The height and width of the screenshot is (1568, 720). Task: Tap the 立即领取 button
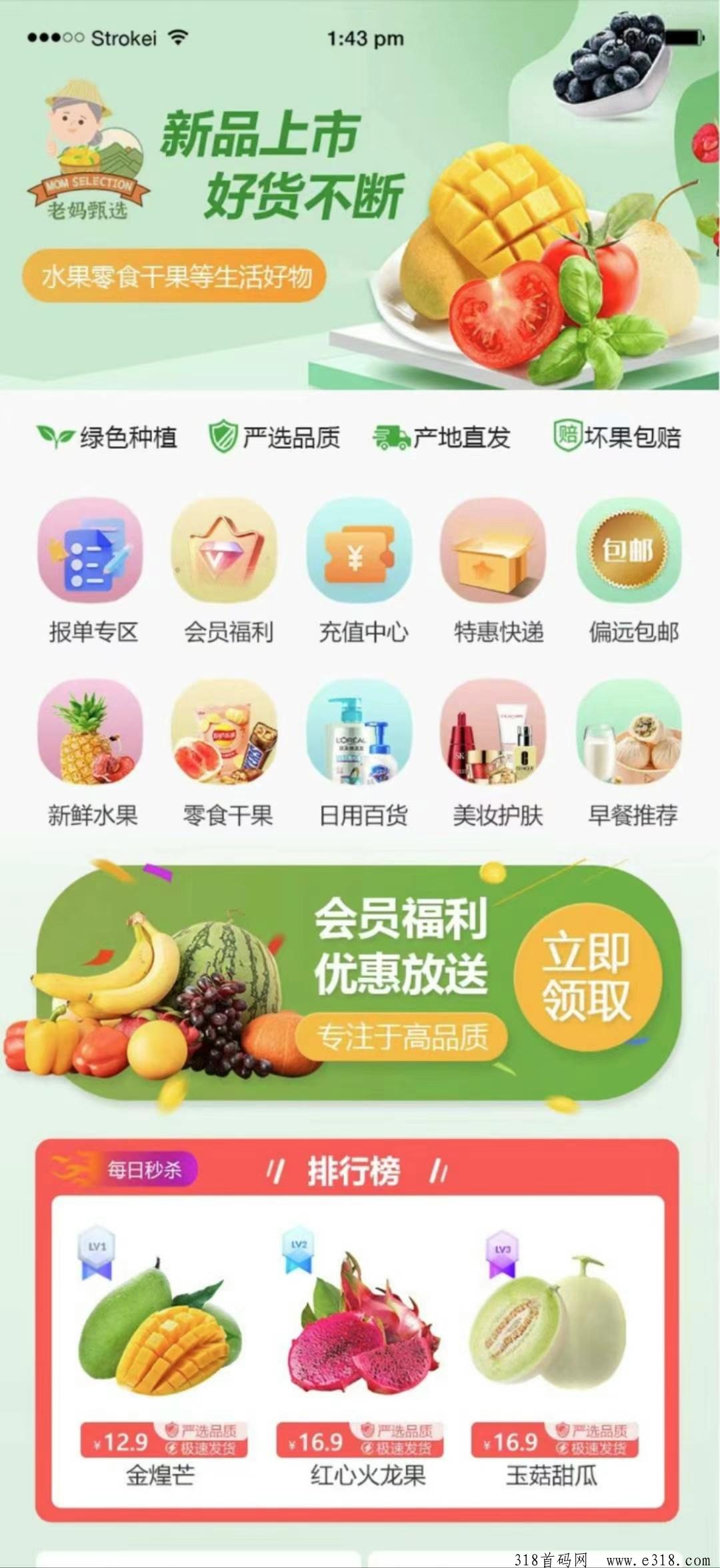587,978
